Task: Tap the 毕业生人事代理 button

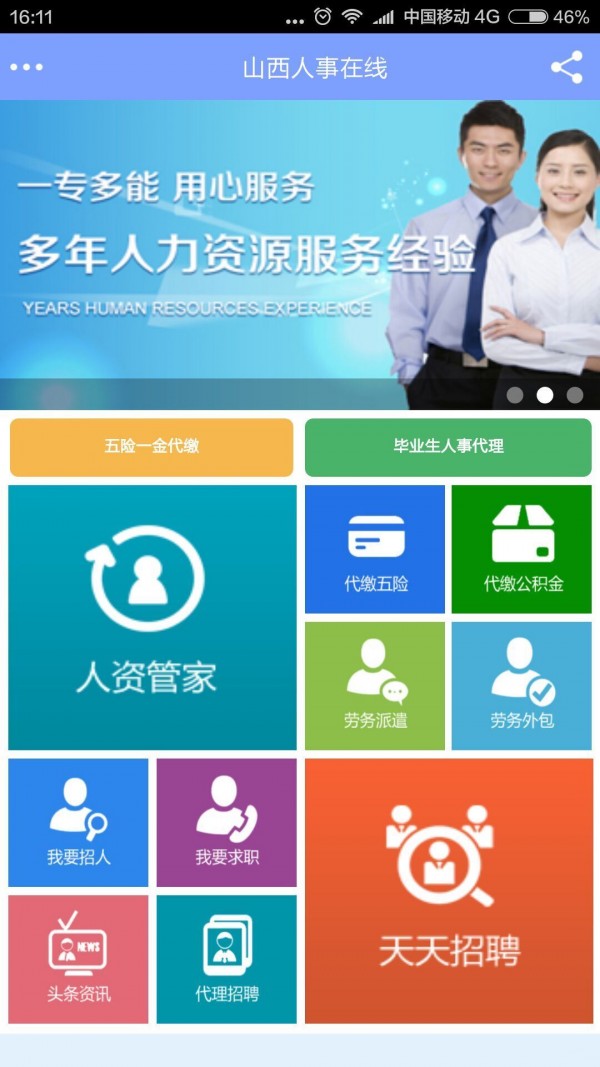Action: pyautogui.click(x=448, y=447)
